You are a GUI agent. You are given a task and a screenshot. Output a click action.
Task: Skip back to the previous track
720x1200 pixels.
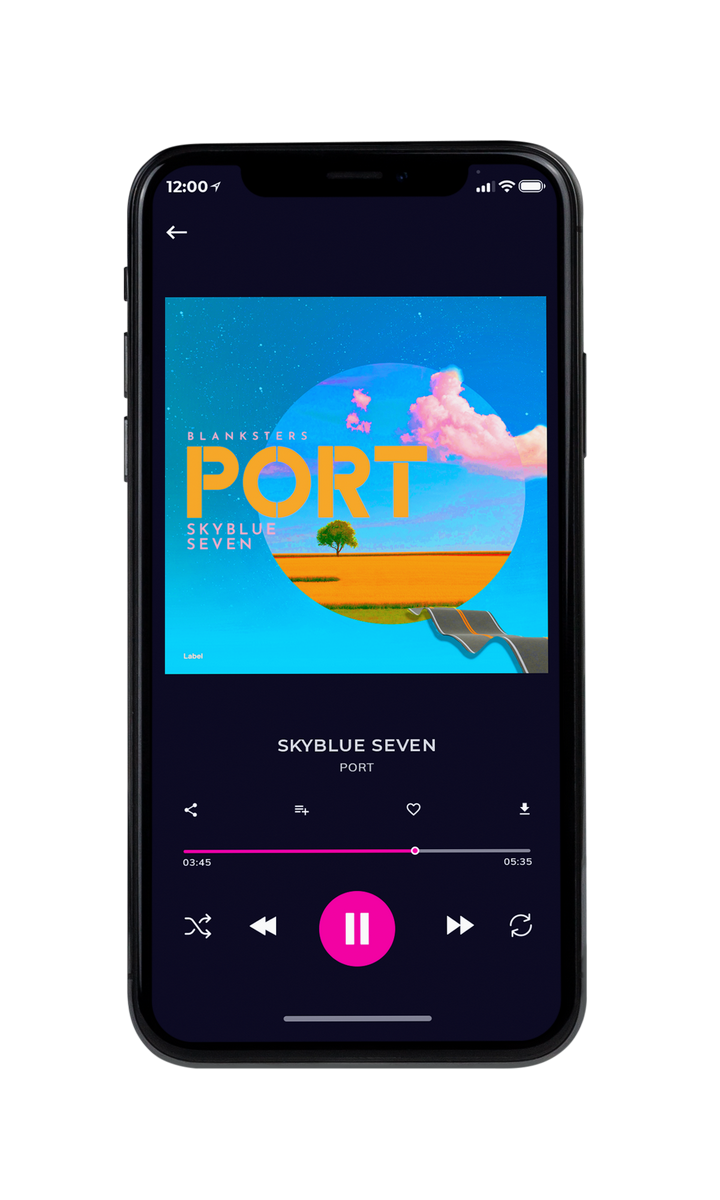point(263,927)
